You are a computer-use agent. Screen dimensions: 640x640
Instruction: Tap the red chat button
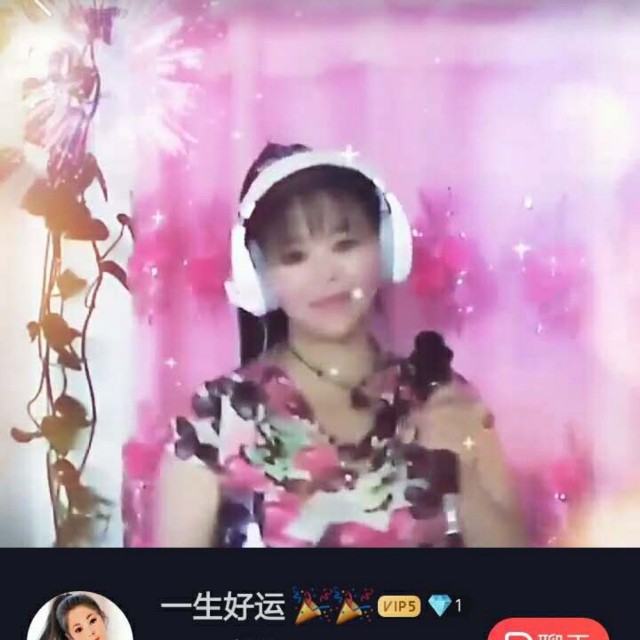(554, 628)
